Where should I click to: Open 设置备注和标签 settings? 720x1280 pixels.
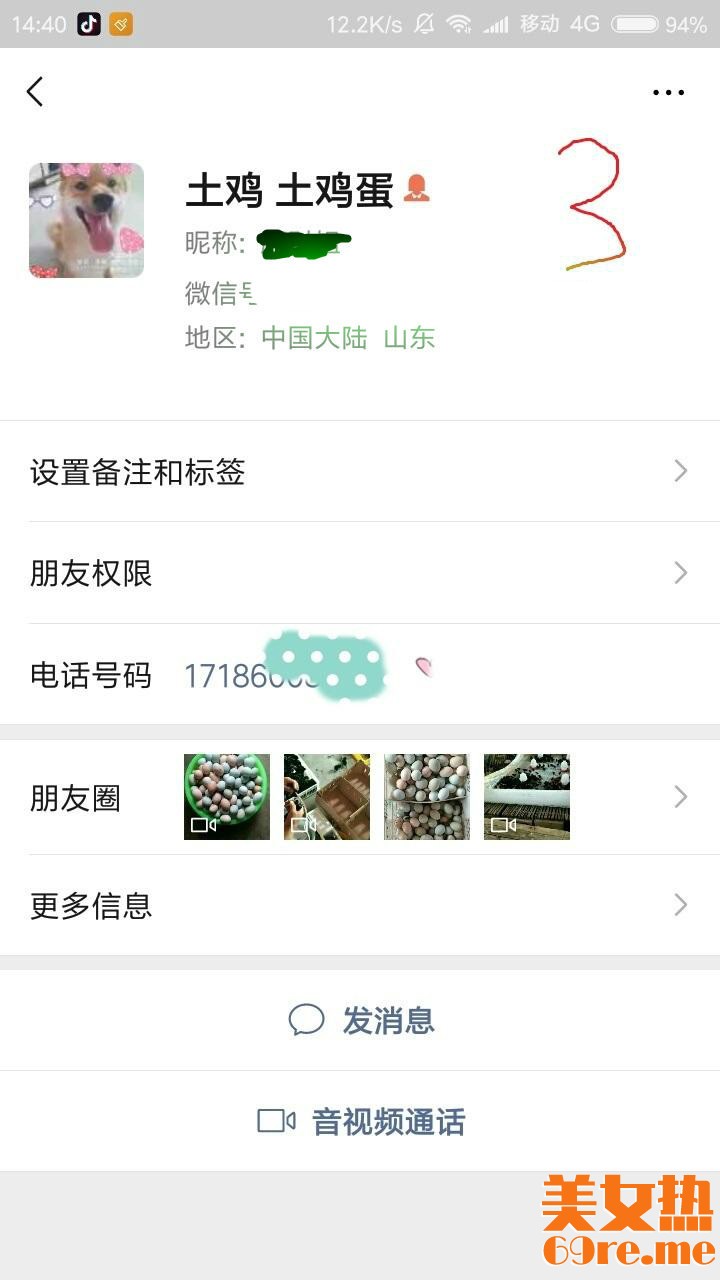tap(360, 472)
